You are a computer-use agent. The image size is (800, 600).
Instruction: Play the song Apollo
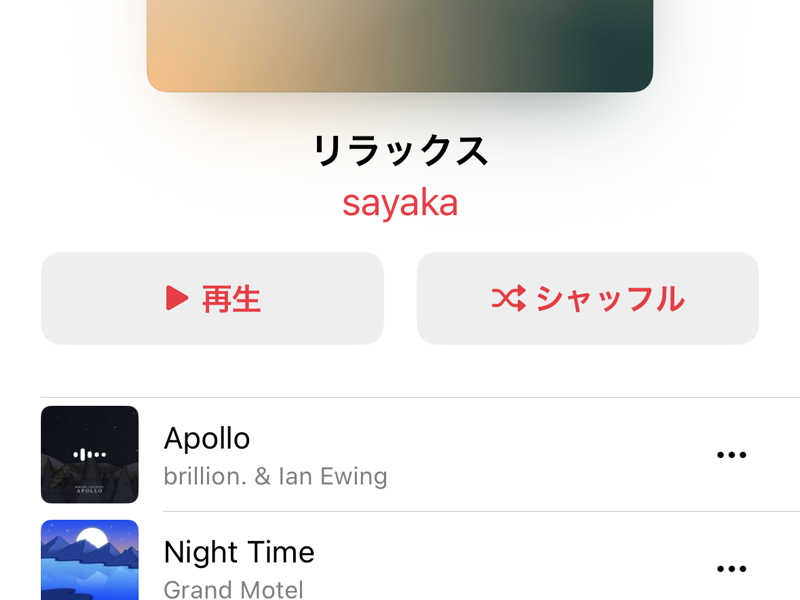click(300, 455)
